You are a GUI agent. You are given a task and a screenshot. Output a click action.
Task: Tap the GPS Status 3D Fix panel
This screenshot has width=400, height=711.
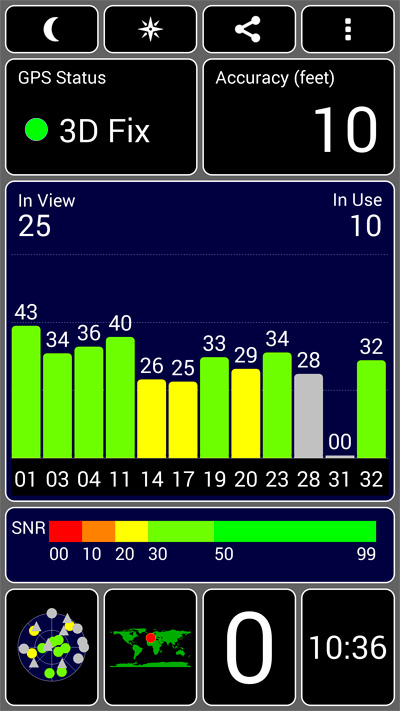[x=101, y=117]
